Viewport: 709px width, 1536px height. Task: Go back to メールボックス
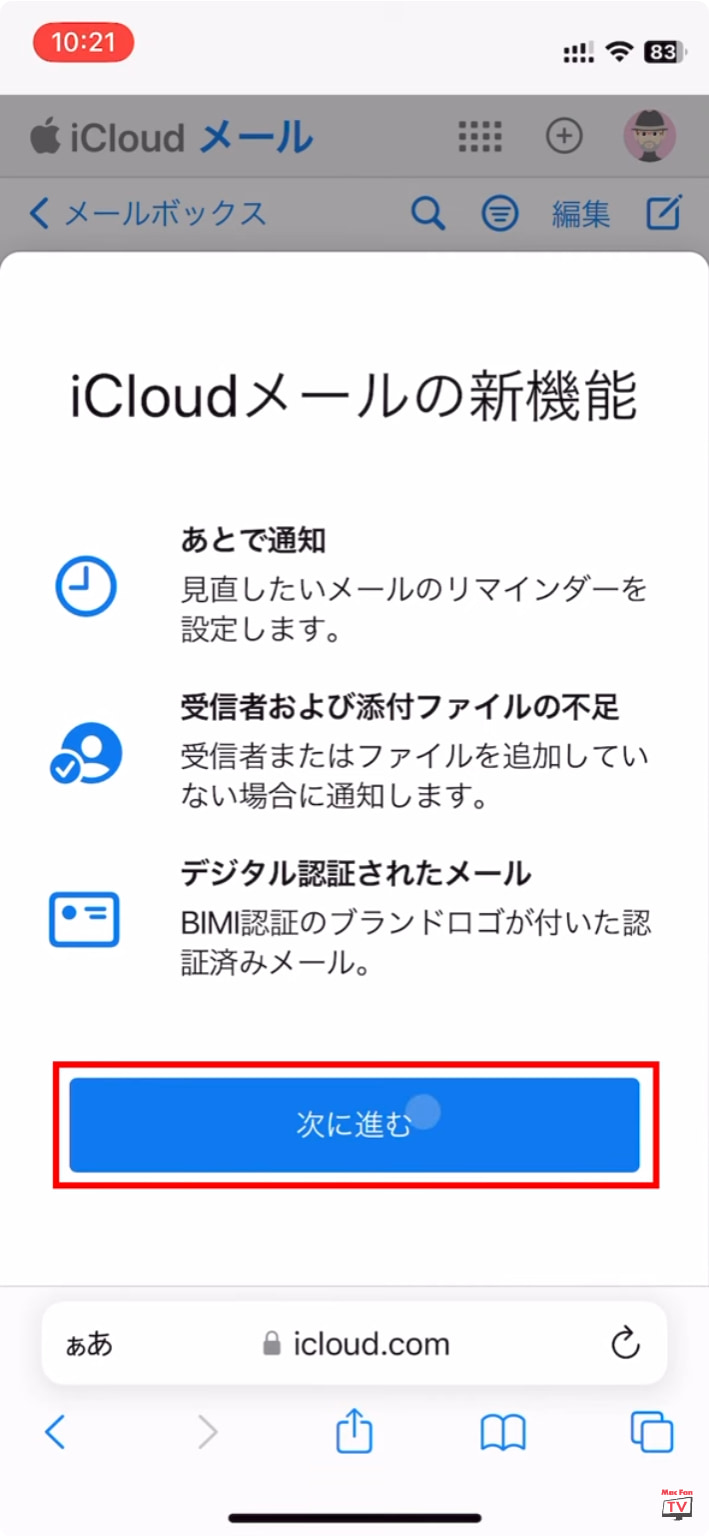(148, 213)
